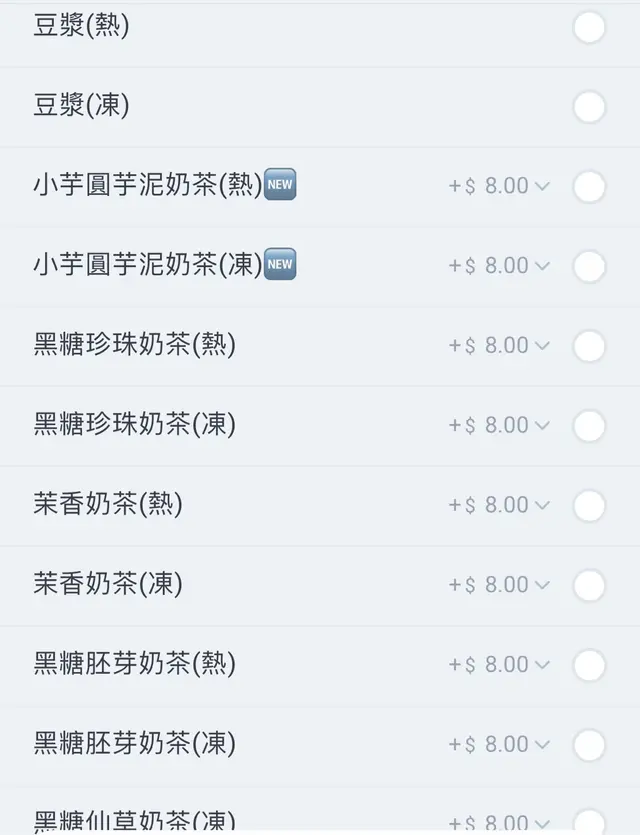
Task: Open price chevron beside 黑糖珍珠奶茶(凍)
Action: 542,425
